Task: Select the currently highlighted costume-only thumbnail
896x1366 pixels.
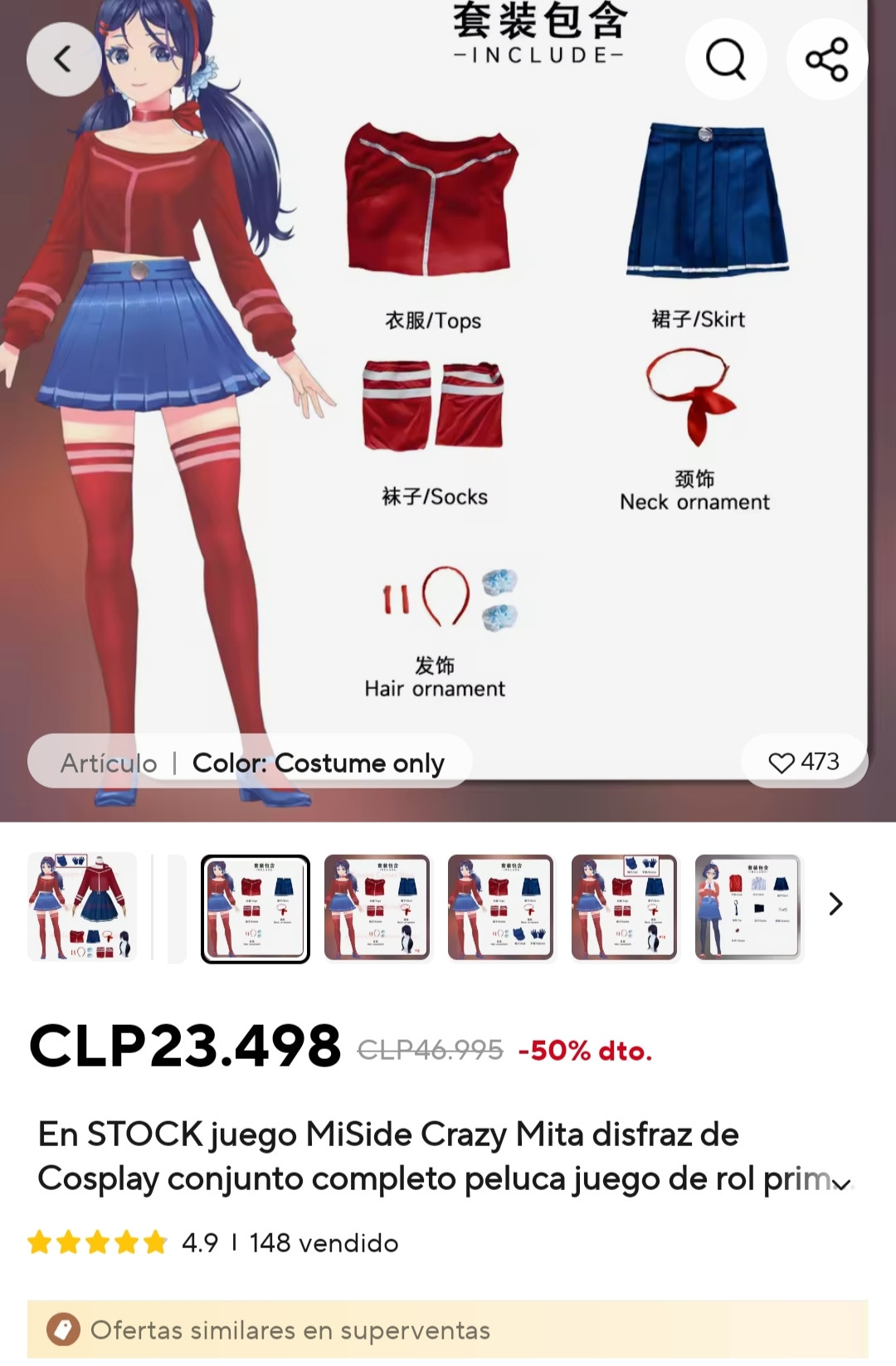Action: coord(256,909)
